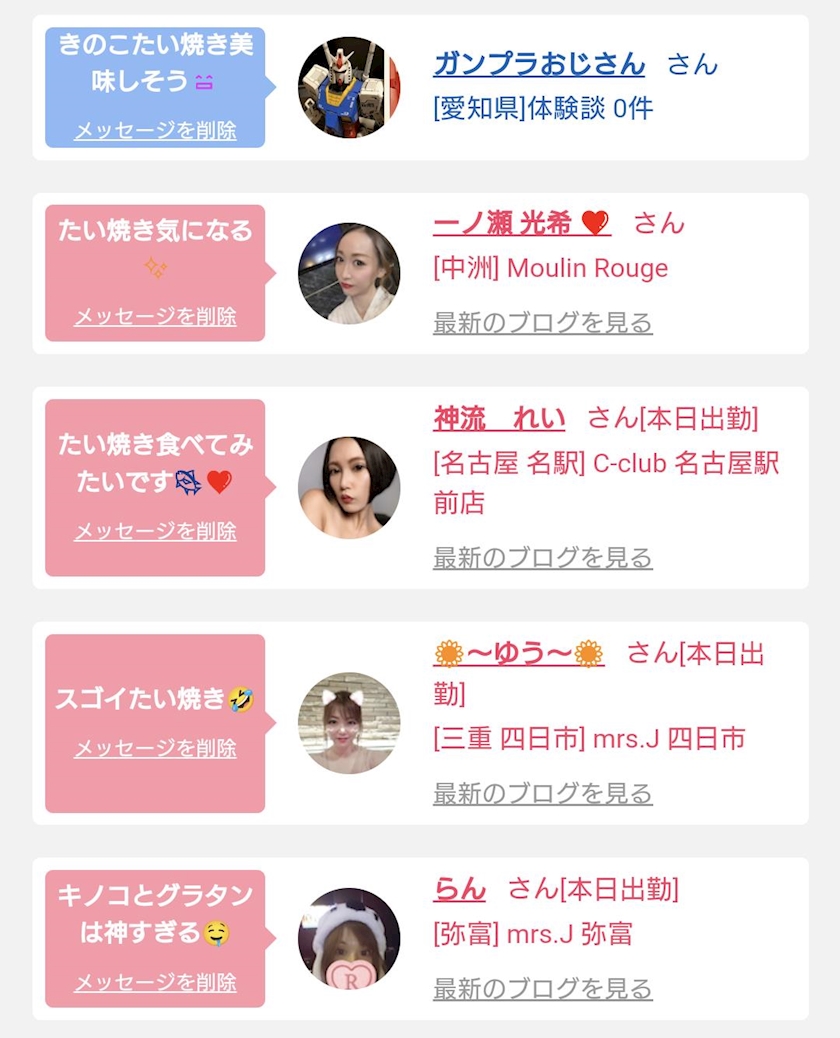Delete message 'キノコとグラタンは神すぎる'
Screen dimensions: 840x1038
155,983
